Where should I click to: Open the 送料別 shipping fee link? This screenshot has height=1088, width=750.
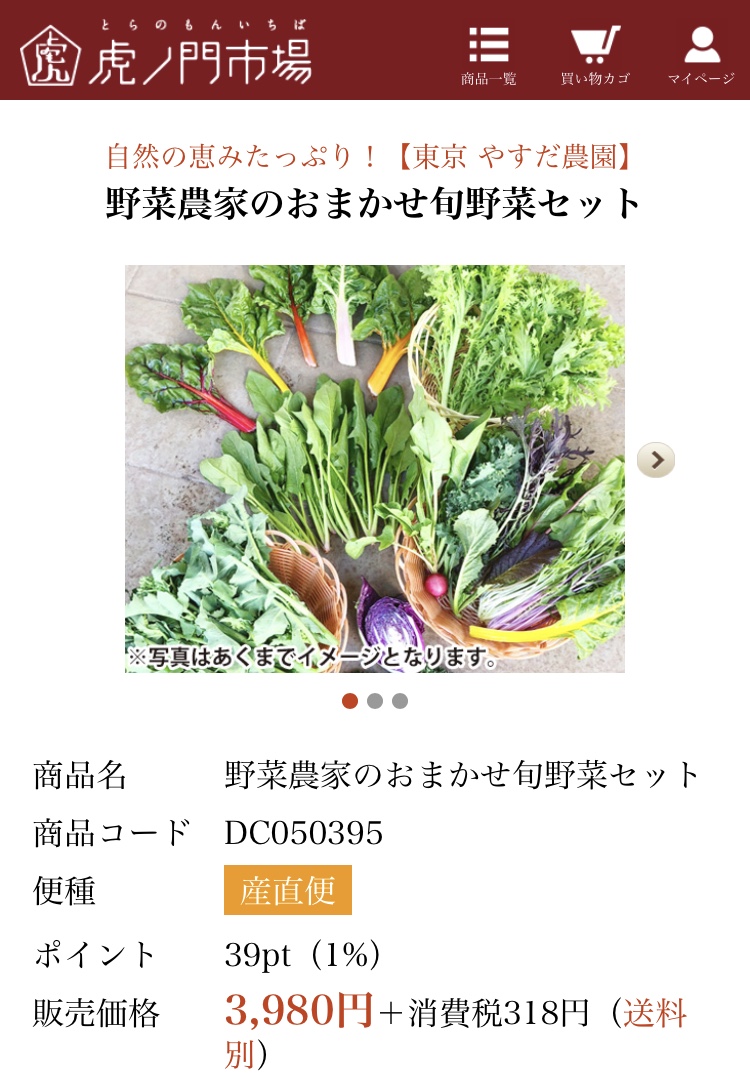(x=655, y=1014)
